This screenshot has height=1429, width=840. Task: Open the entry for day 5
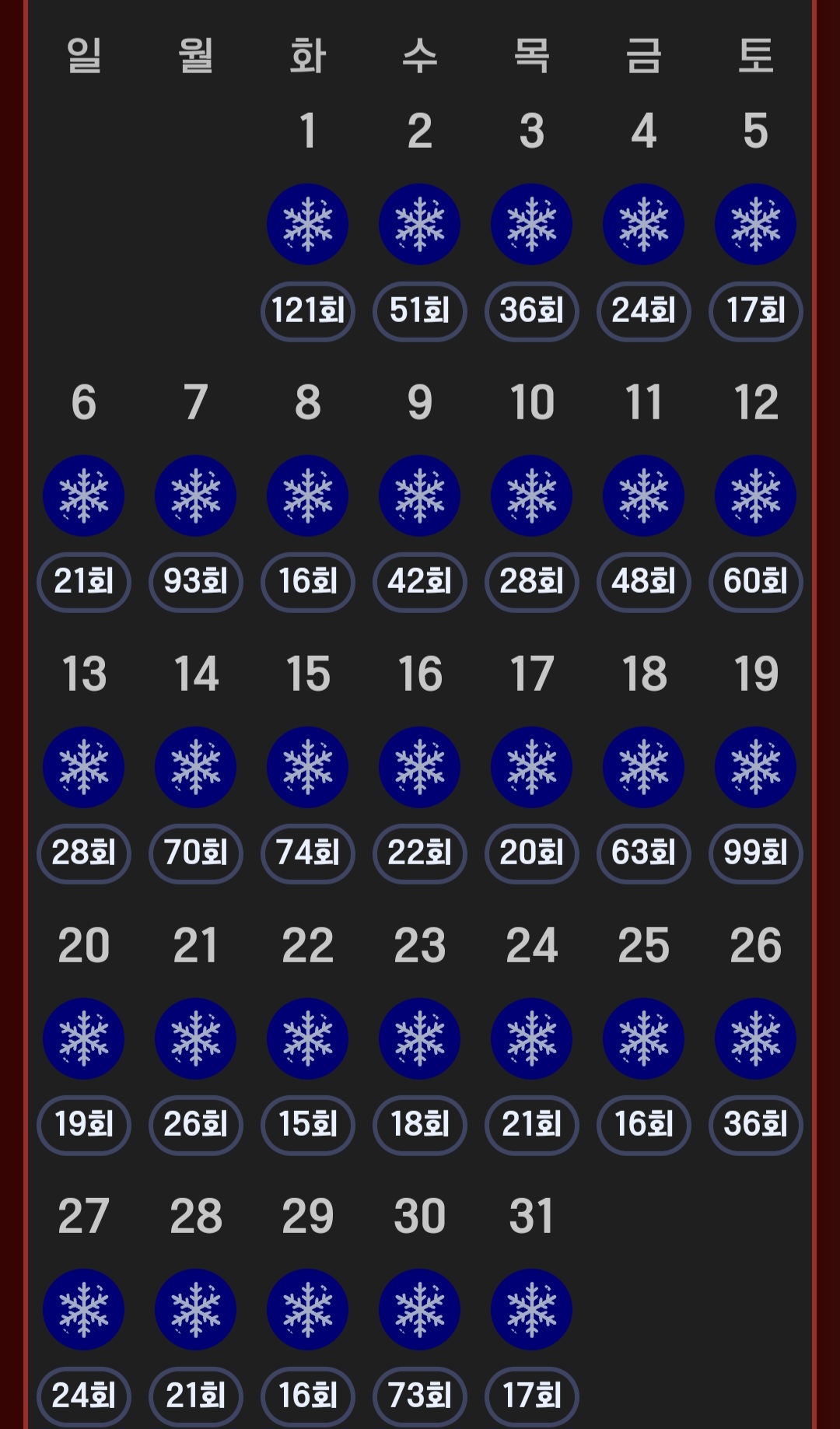pyautogui.click(x=755, y=224)
